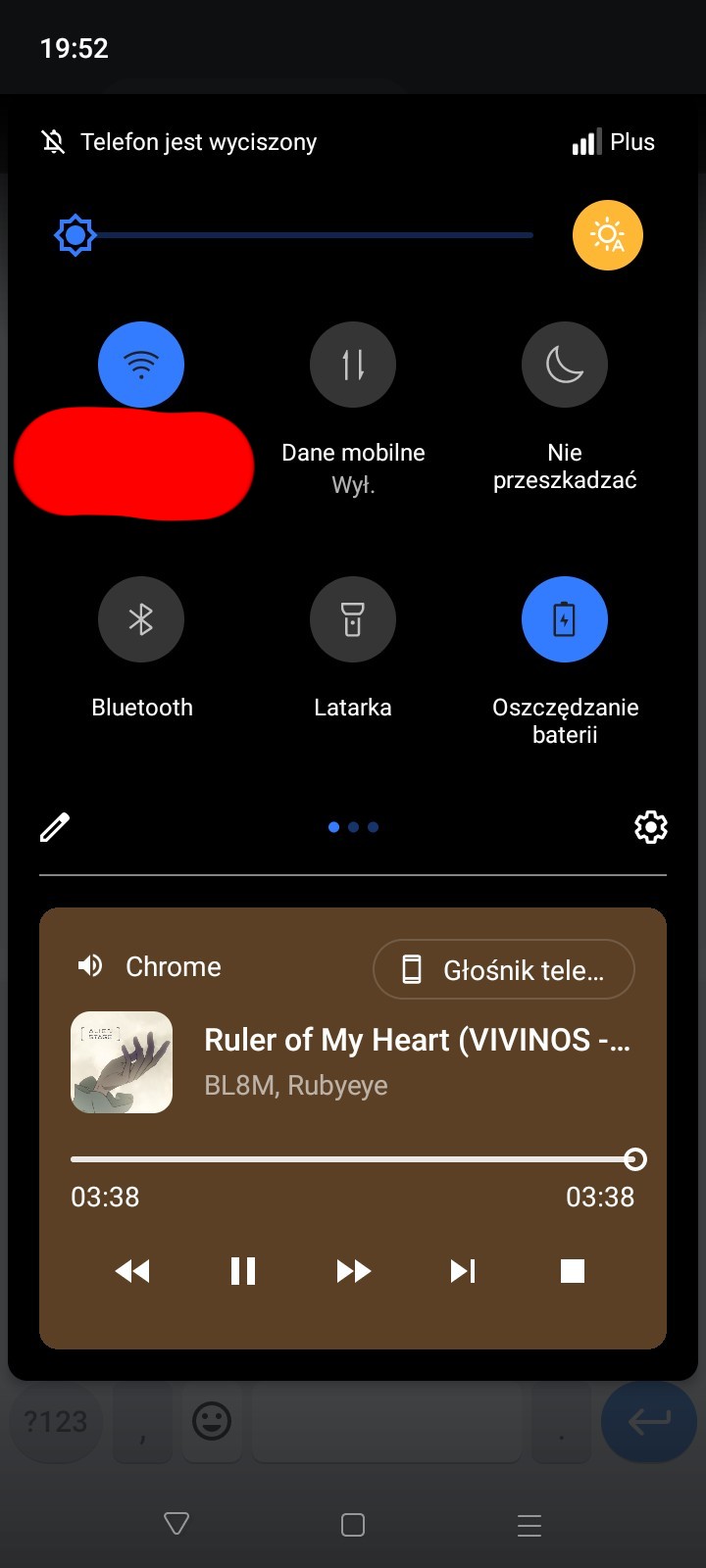This screenshot has width=706, height=1568.
Task: Tap the song progress bar
Action: point(353,1159)
